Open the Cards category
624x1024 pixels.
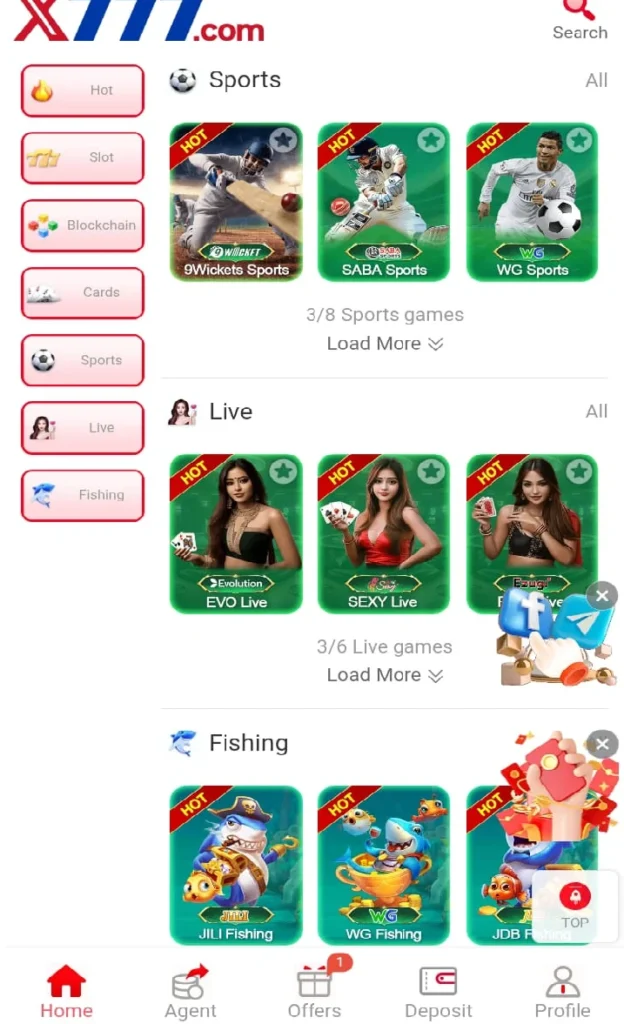pyautogui.click(x=83, y=293)
